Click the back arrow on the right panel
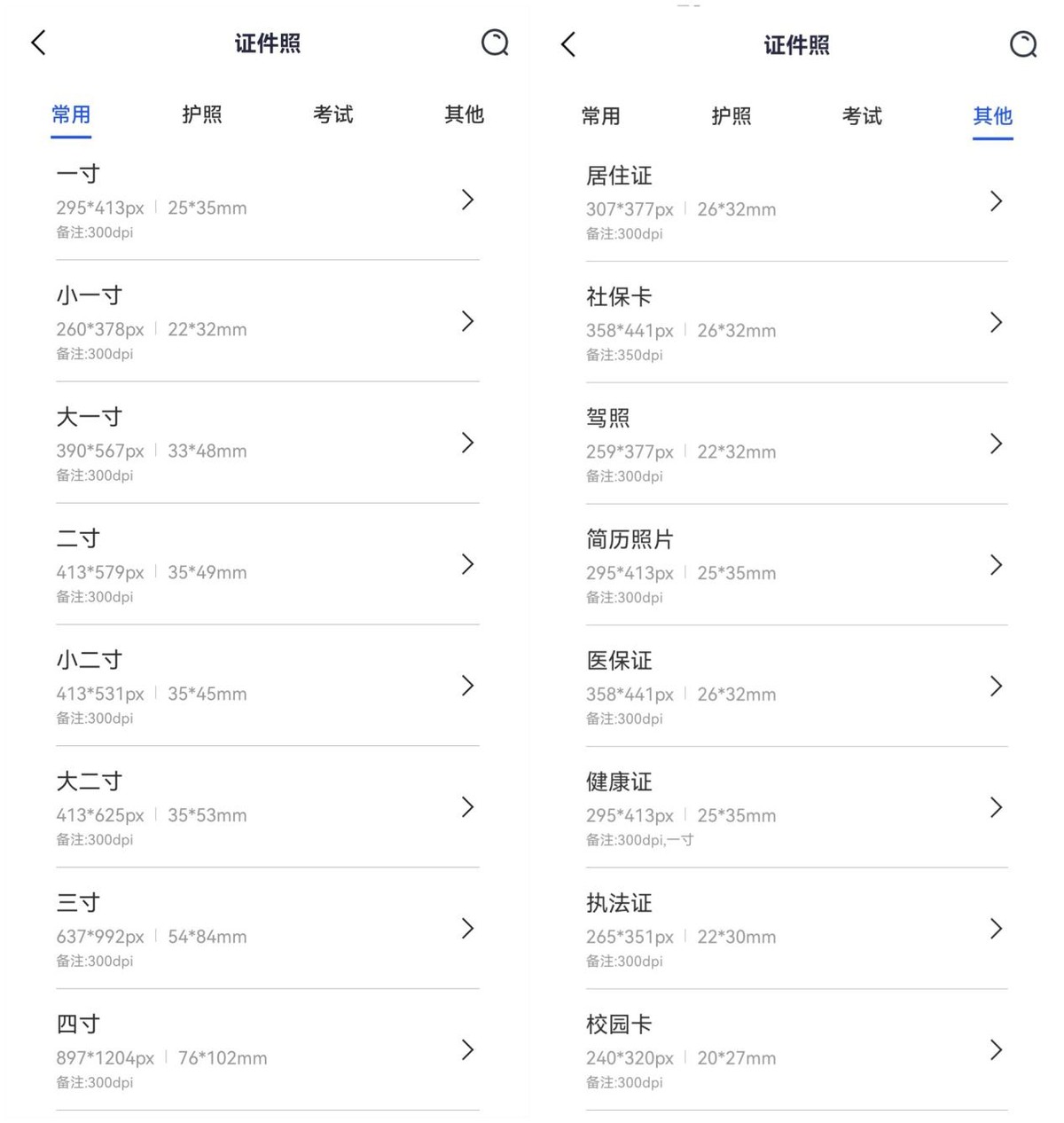1064x1123 pixels. pos(567,43)
